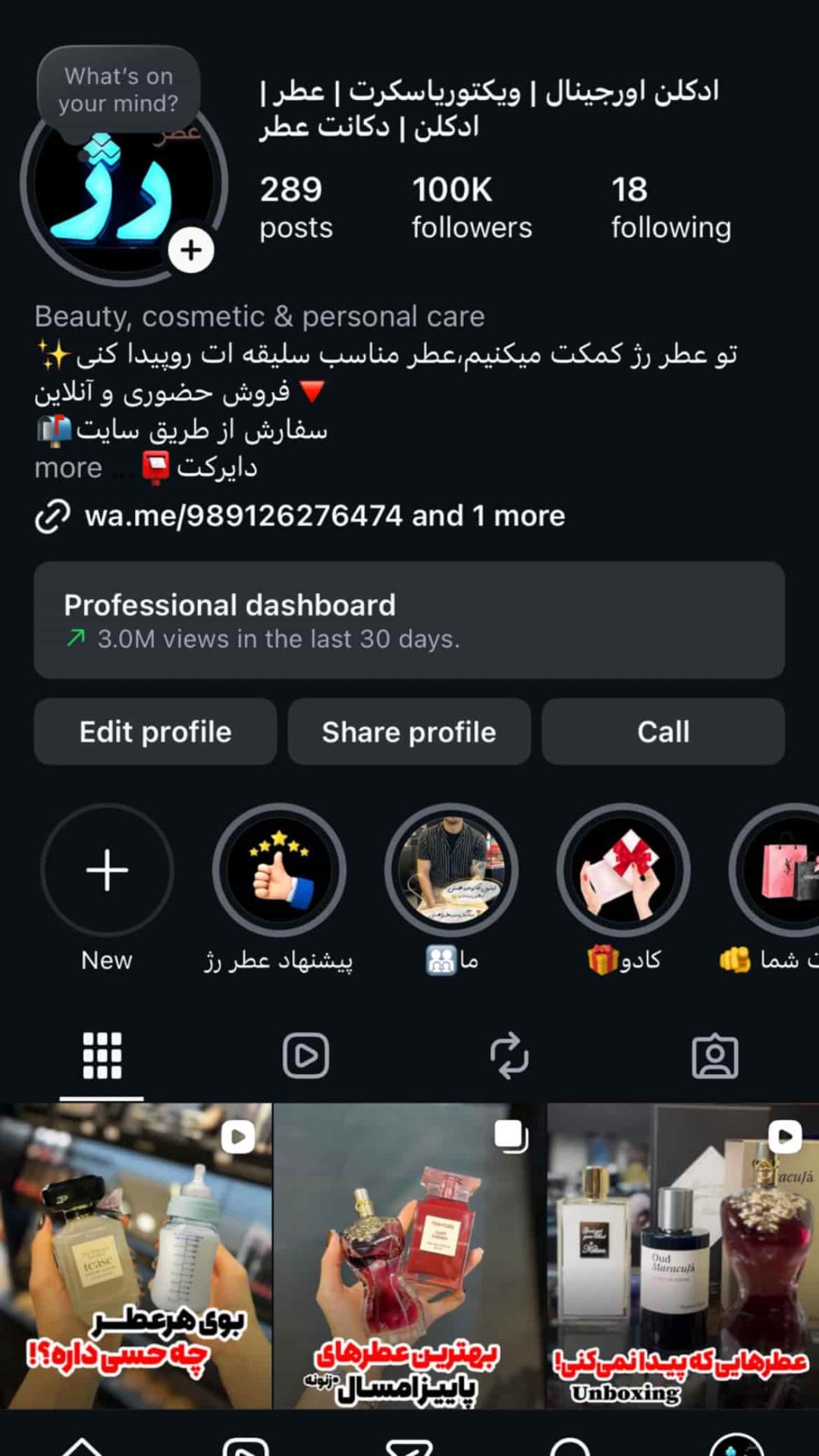The image size is (819, 1456).
Task: Open the کادو gift highlight
Action: tap(622, 871)
